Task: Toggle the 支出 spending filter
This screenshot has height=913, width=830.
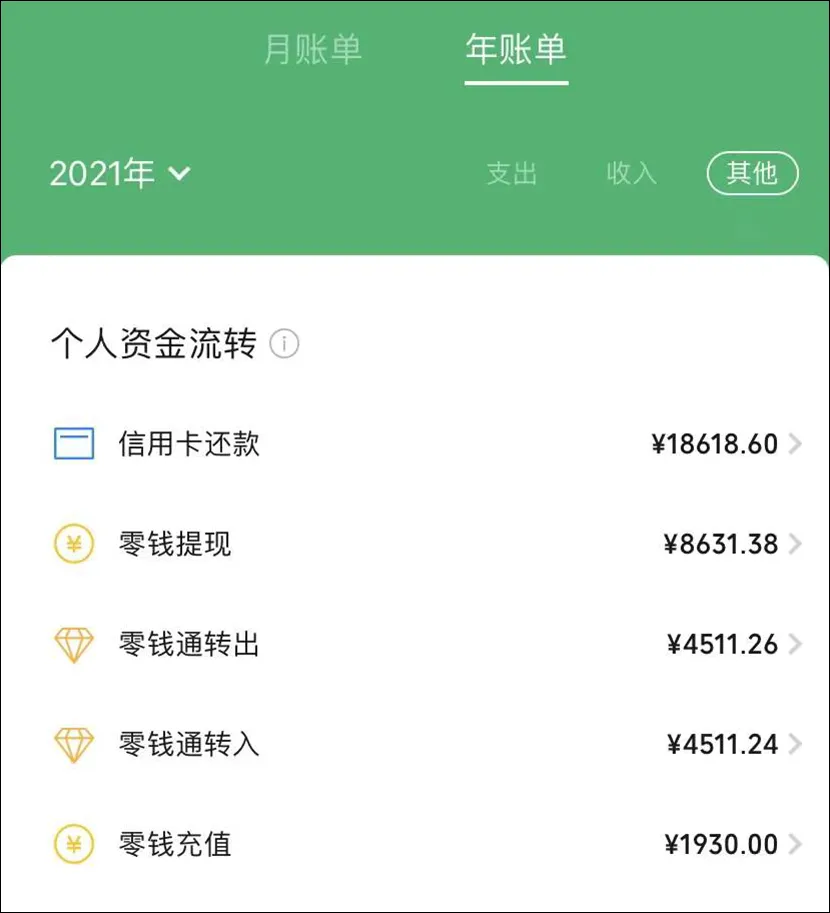Action: [x=514, y=173]
